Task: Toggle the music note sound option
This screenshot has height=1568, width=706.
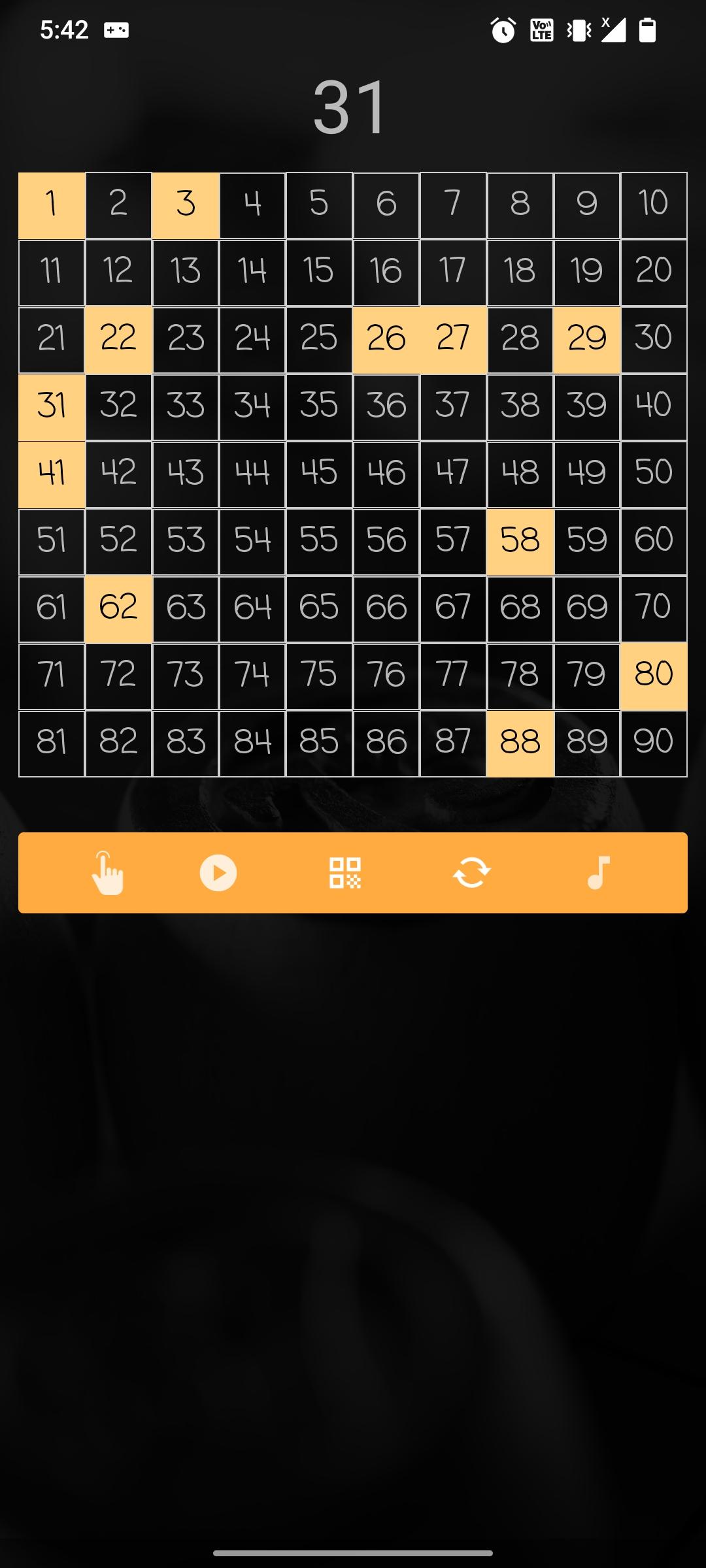Action: (599, 873)
